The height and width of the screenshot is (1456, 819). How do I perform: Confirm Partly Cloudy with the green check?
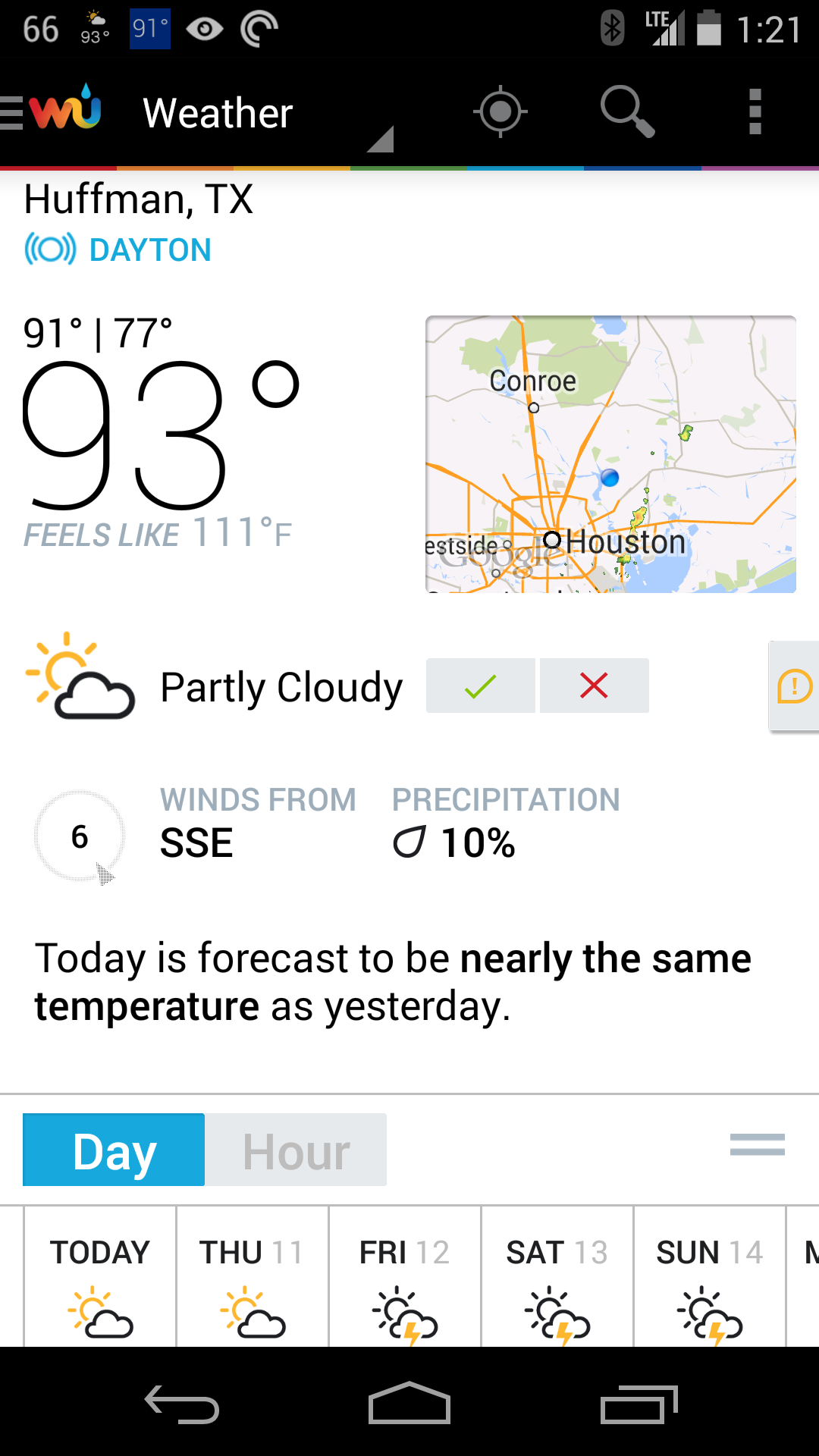tap(480, 686)
